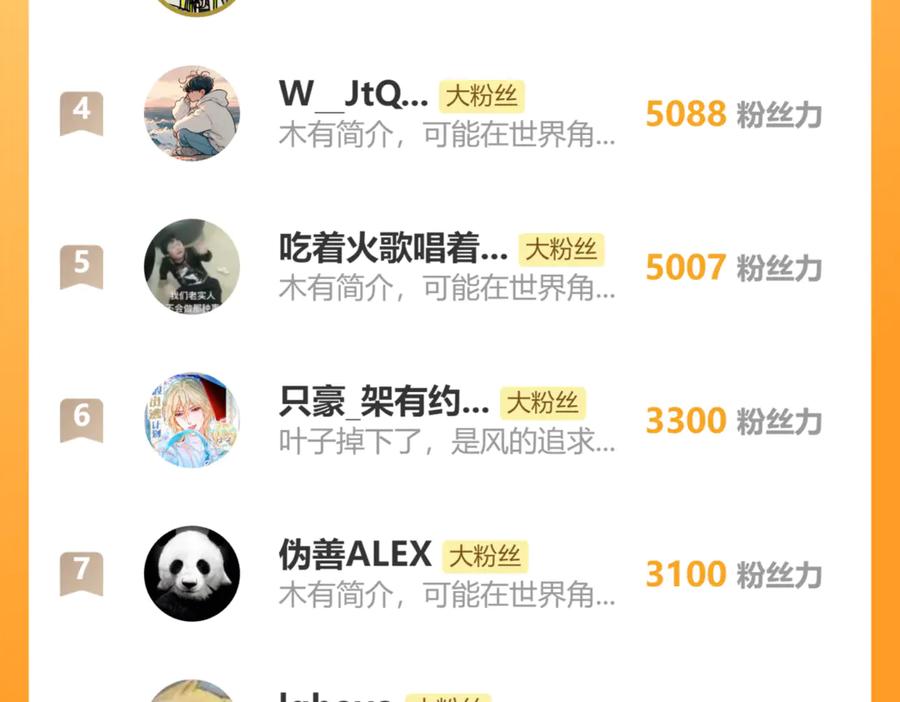
Task: View 吃着火歌唱着... profile avatar
Action: [192, 266]
